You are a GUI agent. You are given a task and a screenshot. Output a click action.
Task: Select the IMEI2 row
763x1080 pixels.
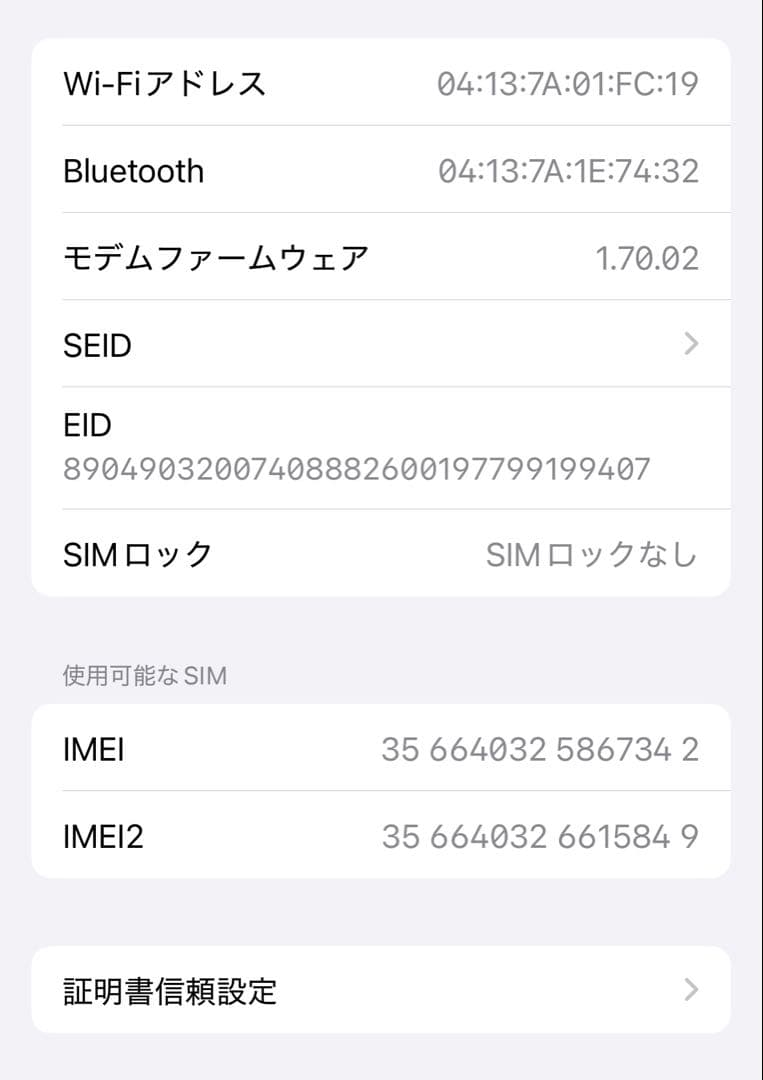380,837
